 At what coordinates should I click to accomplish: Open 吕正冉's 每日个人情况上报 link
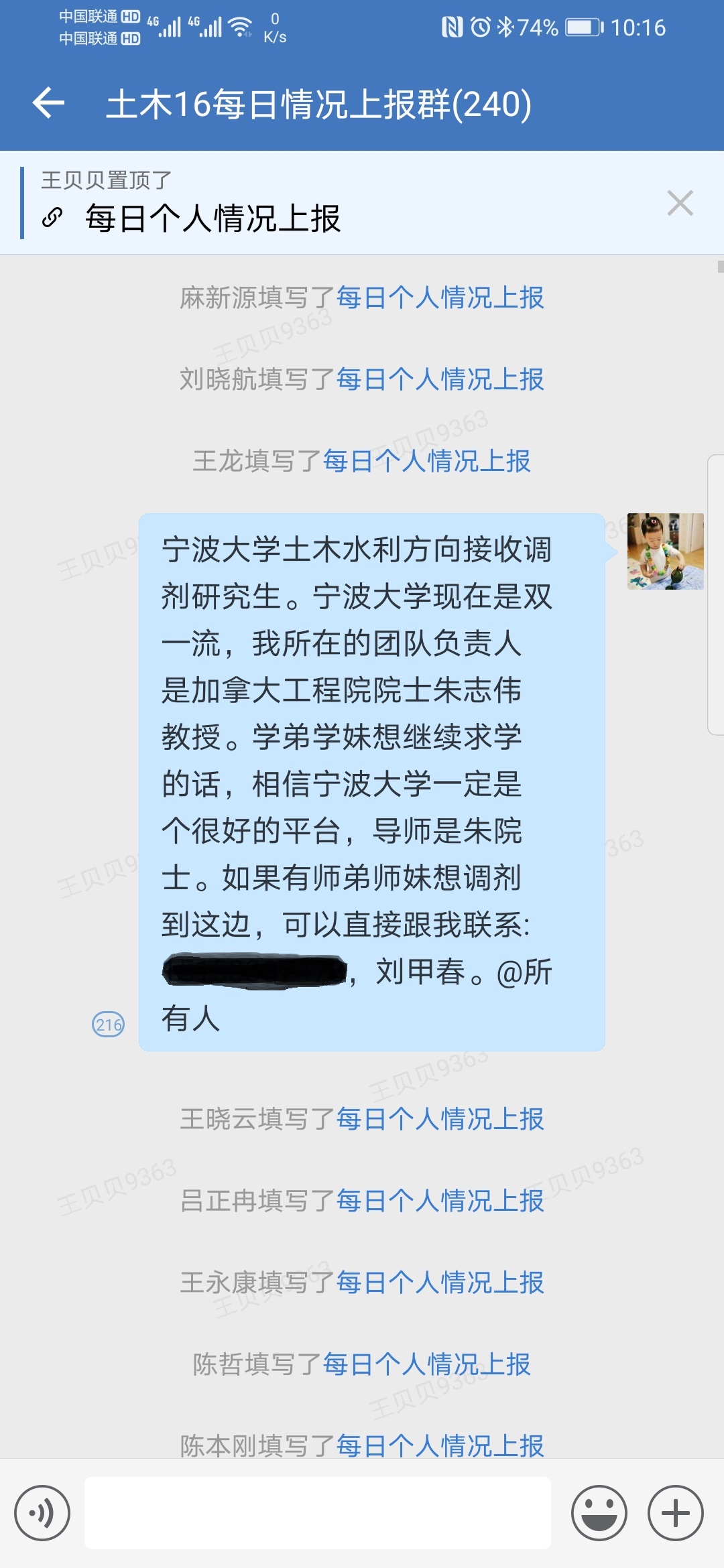click(440, 1201)
